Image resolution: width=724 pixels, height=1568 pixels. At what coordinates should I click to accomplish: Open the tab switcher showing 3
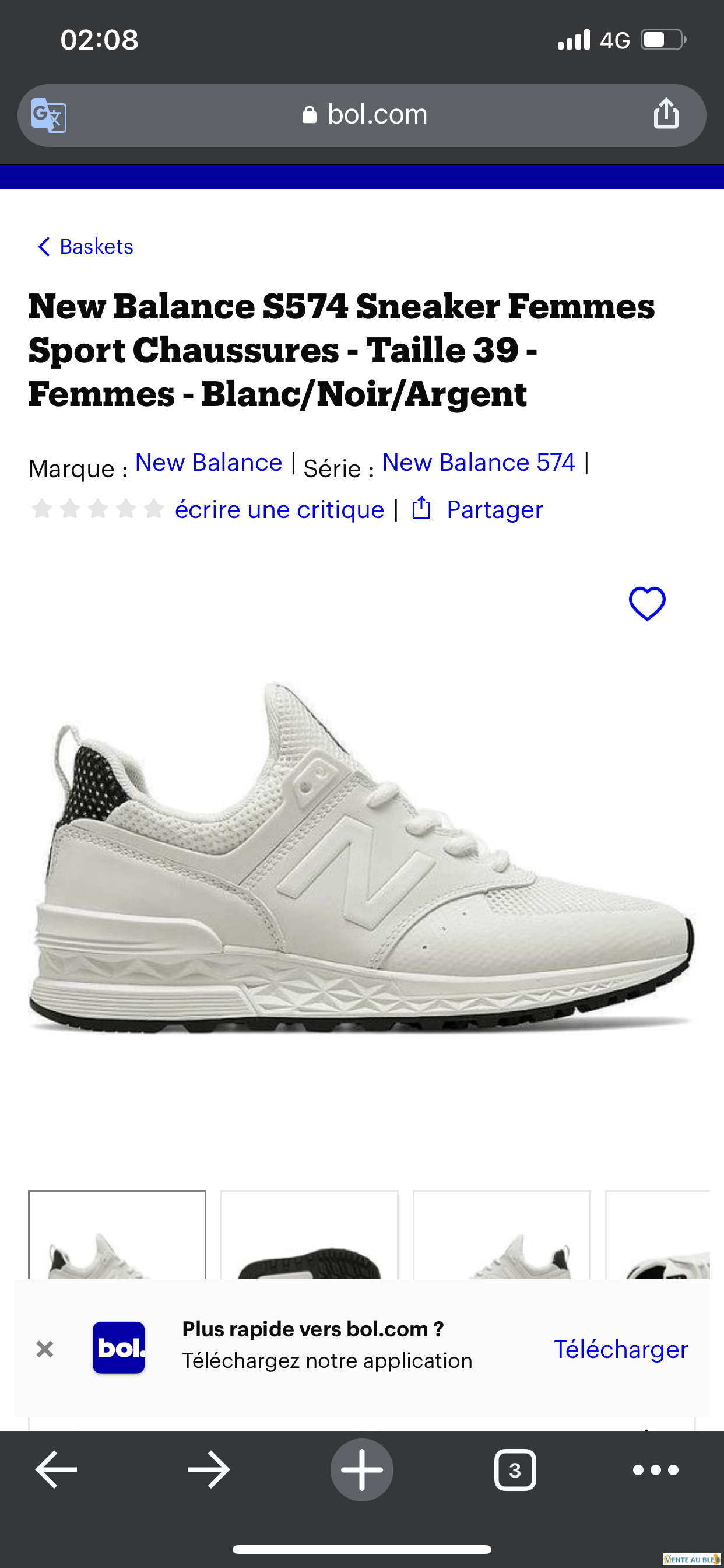point(515,1469)
